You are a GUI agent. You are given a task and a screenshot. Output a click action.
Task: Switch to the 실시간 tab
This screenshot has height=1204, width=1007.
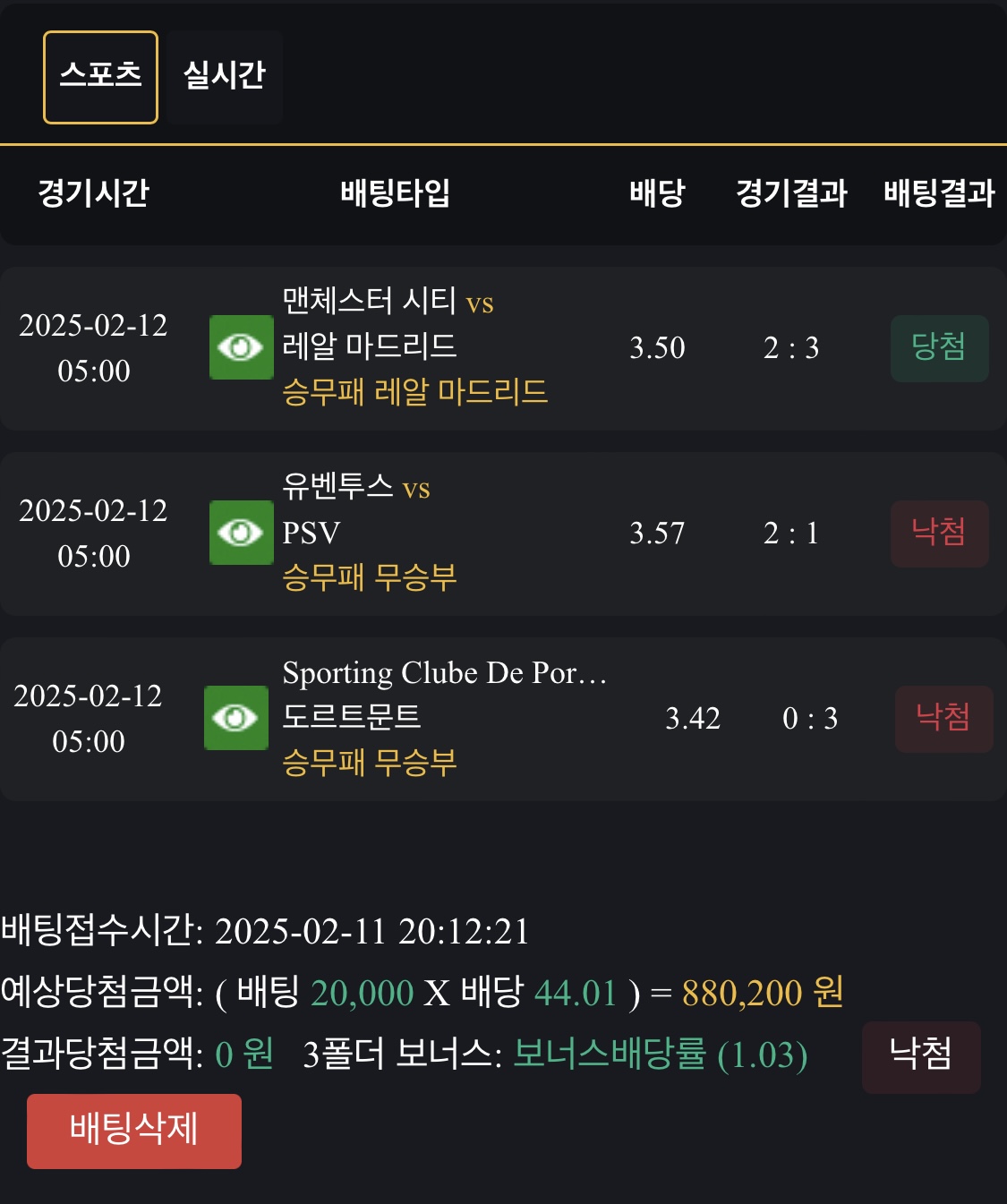pyautogui.click(x=225, y=77)
